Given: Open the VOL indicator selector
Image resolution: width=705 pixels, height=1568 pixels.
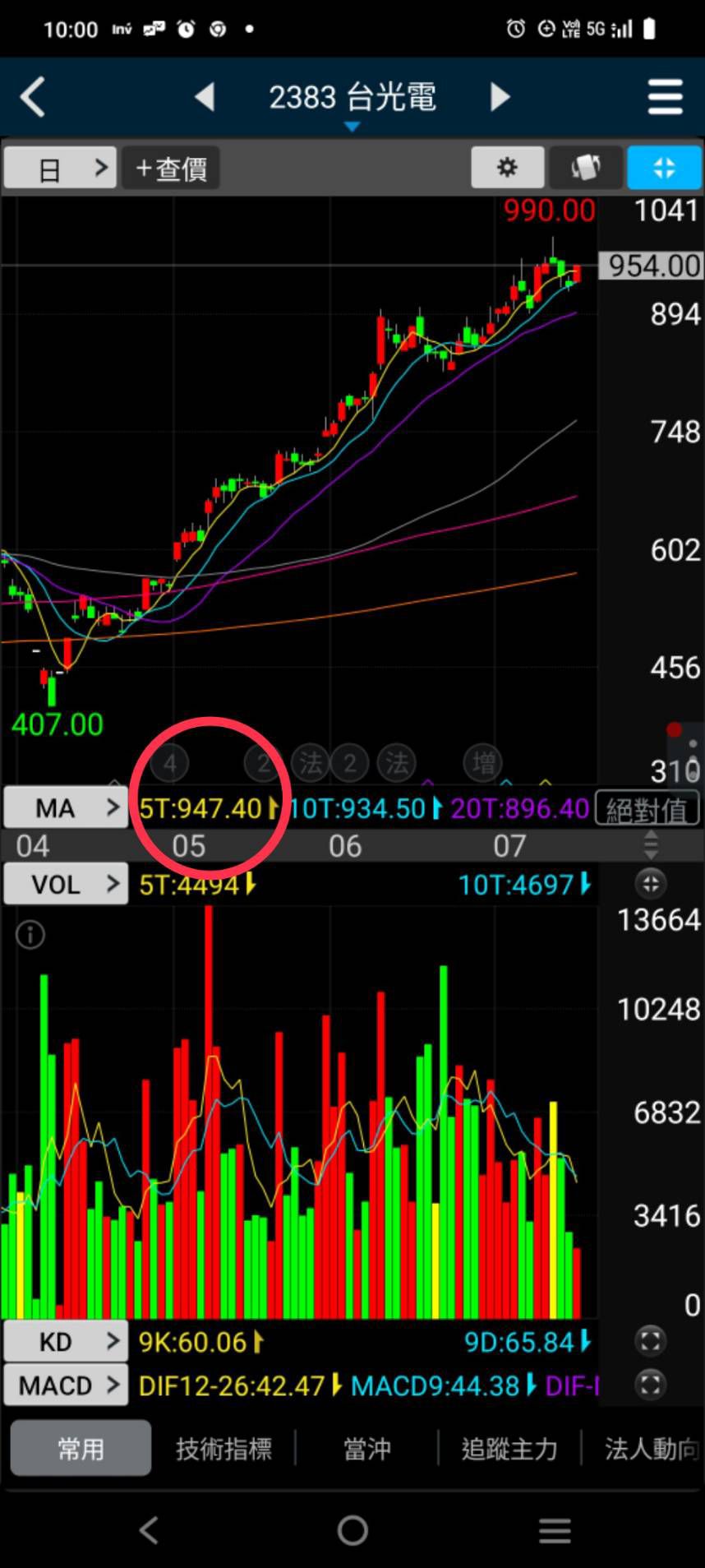Looking at the screenshot, I should 66,885.
